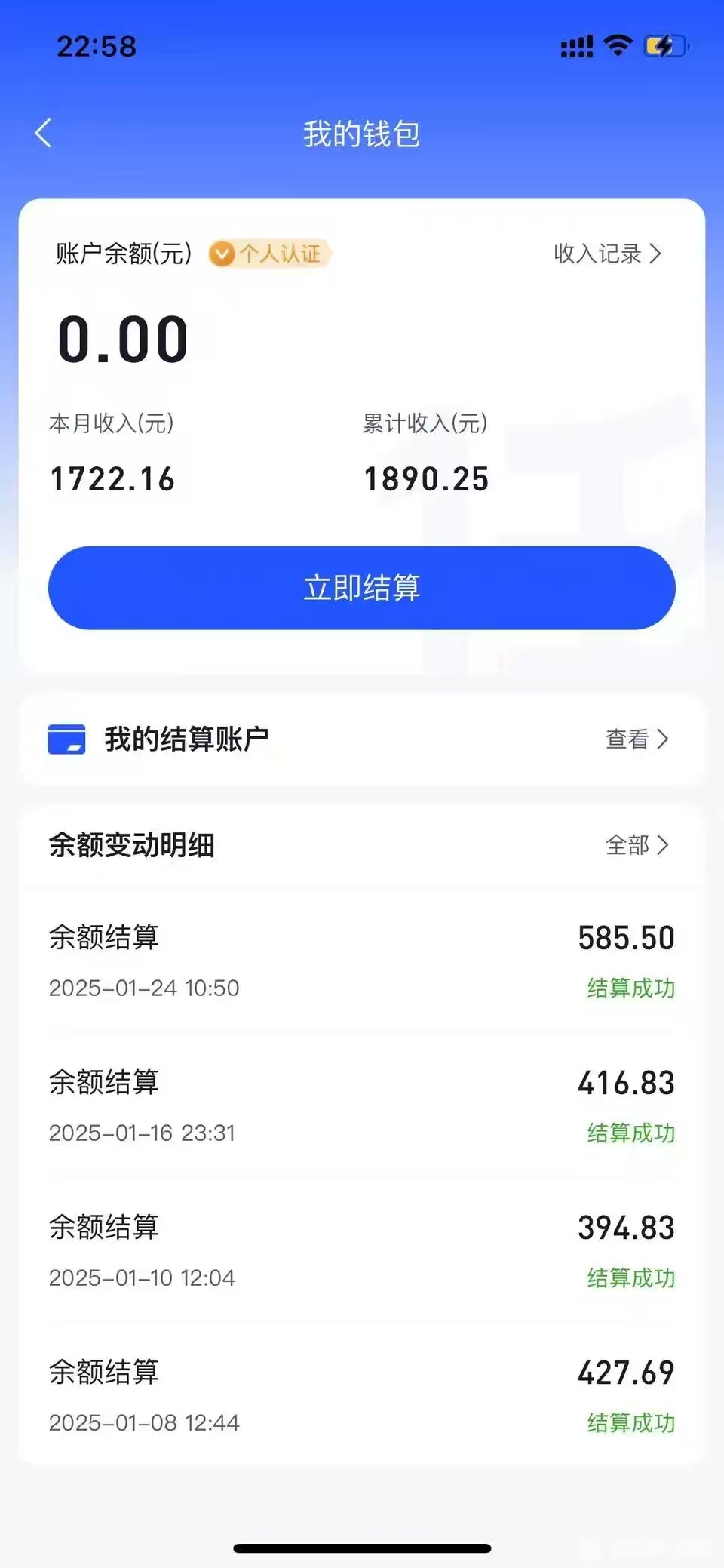Image resolution: width=724 pixels, height=1568 pixels.
Task: Open the 427.69 settlement record
Action: [361, 1395]
